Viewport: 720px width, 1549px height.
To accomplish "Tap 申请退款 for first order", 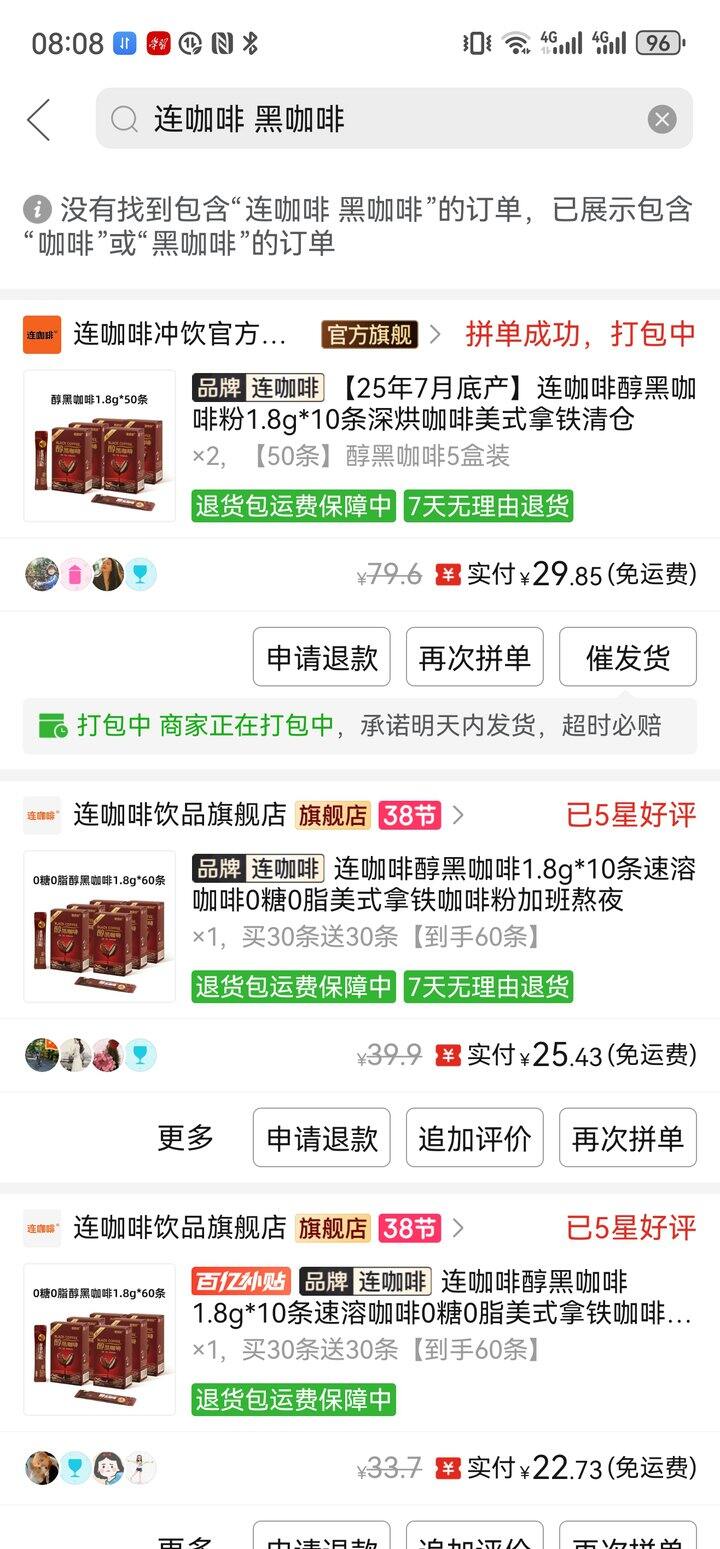I will 321,656.
